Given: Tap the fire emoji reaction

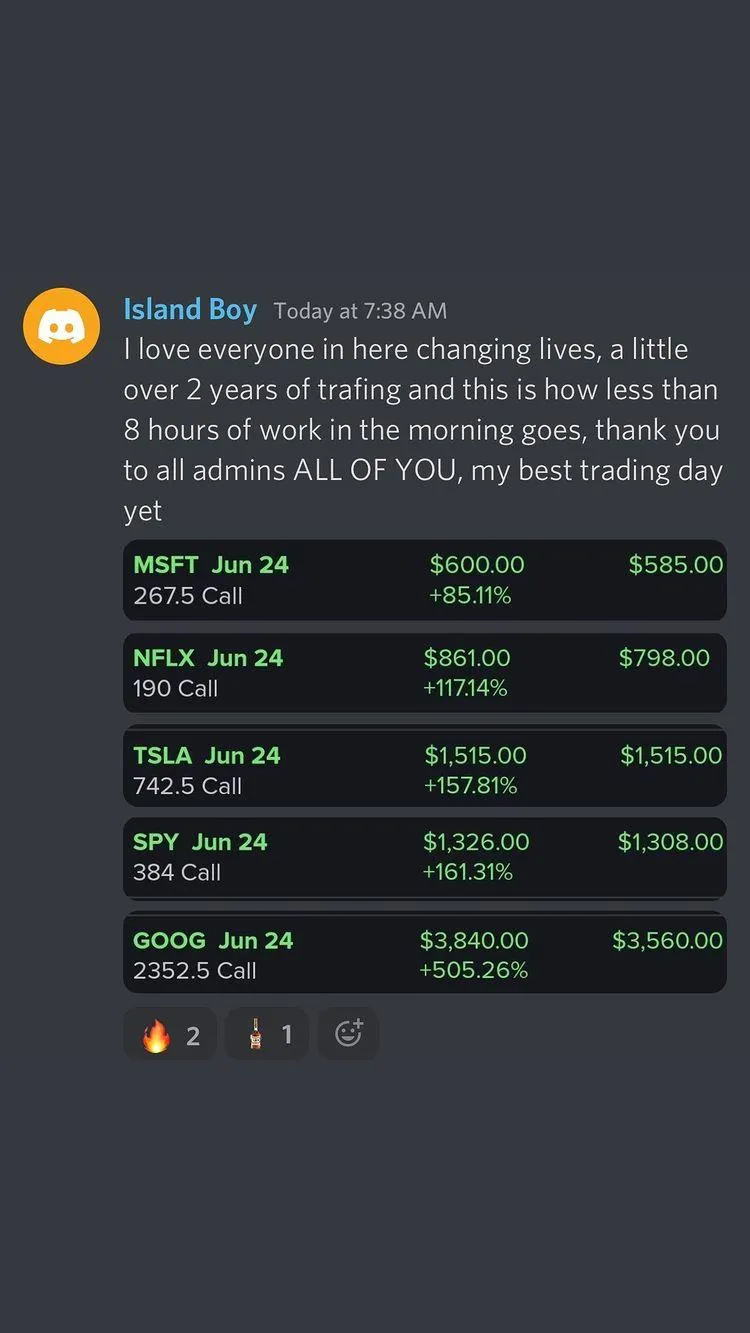Looking at the screenshot, I should (x=170, y=1034).
